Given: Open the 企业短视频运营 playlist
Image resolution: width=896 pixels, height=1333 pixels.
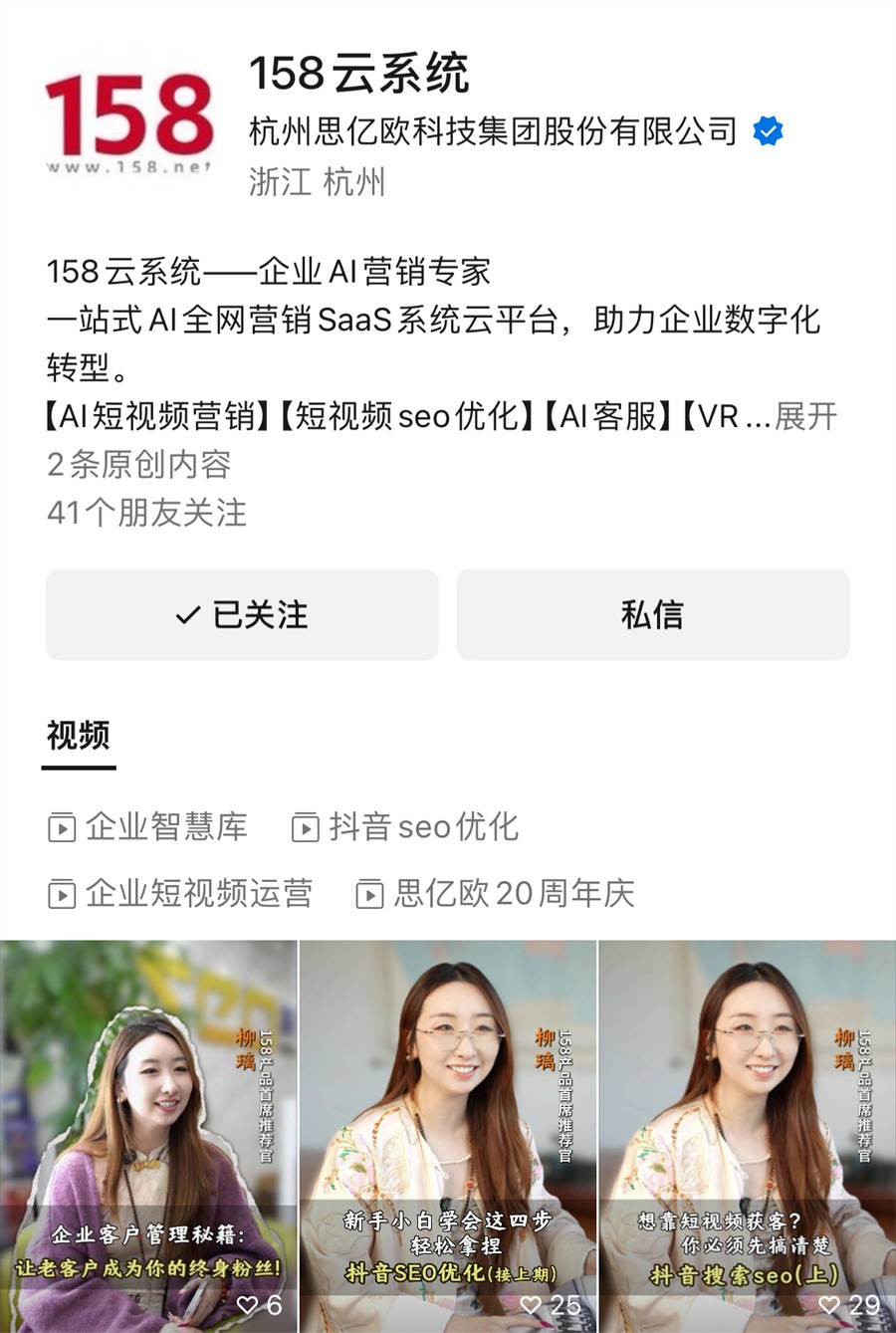Looking at the screenshot, I should 180,893.
